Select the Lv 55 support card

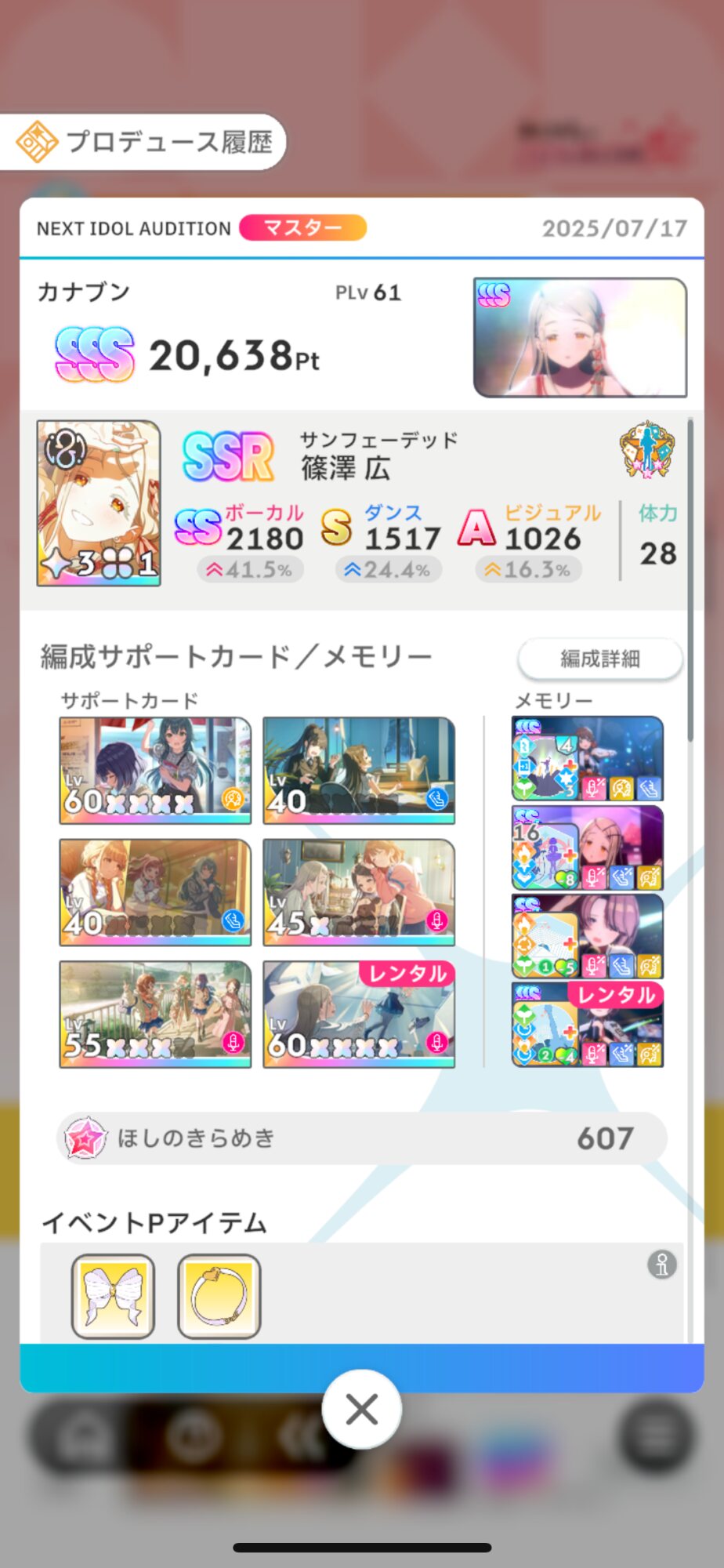point(155,1014)
